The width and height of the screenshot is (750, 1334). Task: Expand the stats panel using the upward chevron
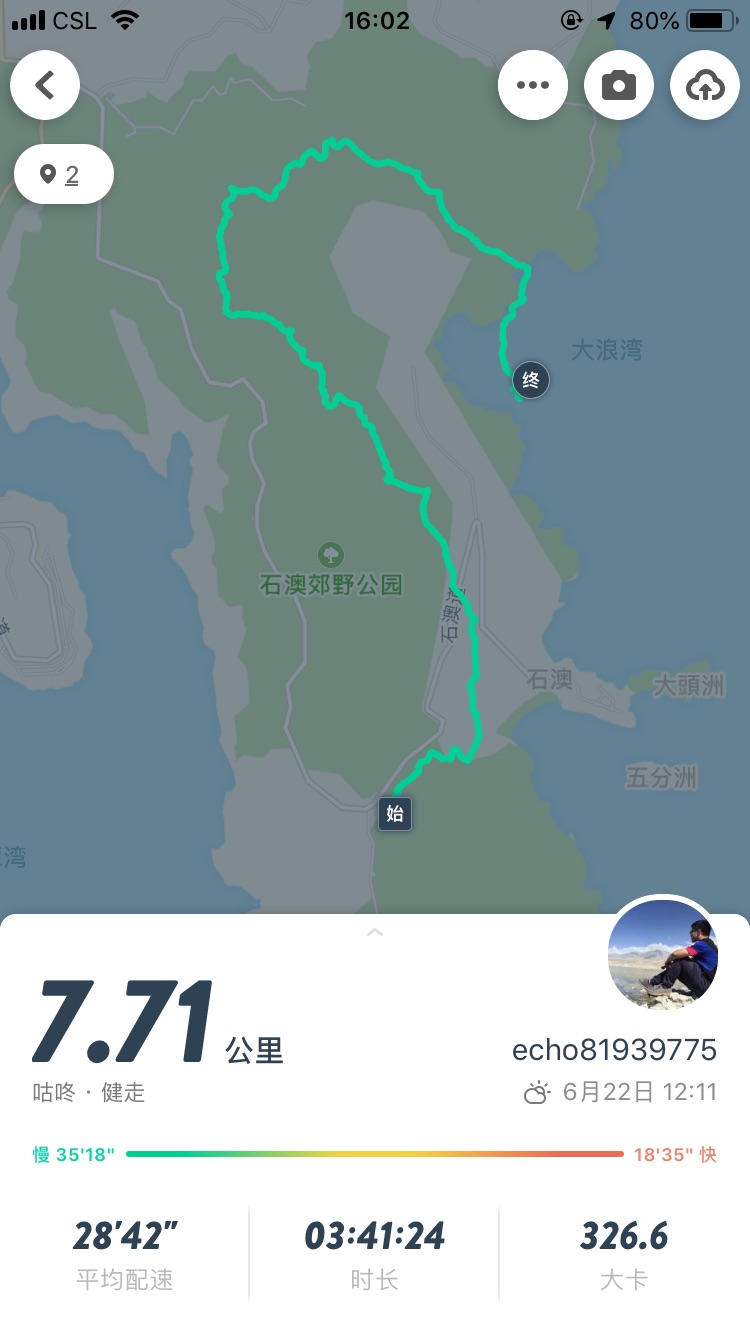point(375,932)
